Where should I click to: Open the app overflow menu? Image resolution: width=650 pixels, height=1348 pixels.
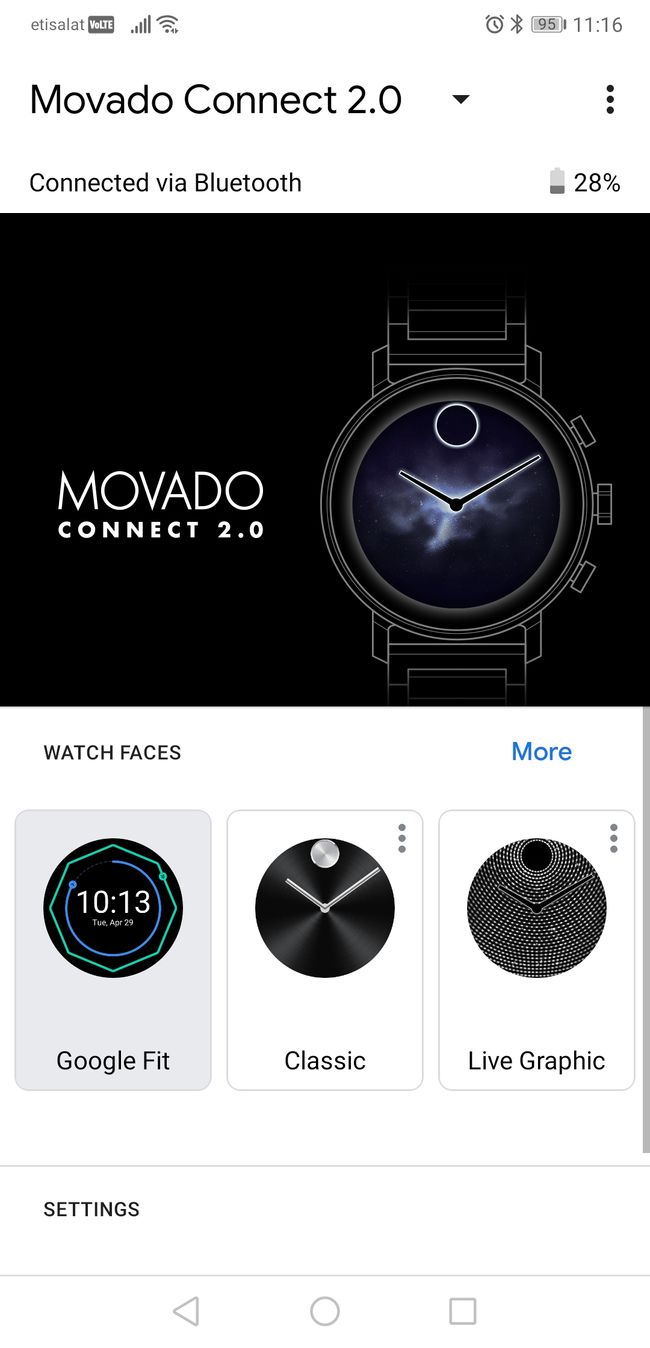click(610, 99)
